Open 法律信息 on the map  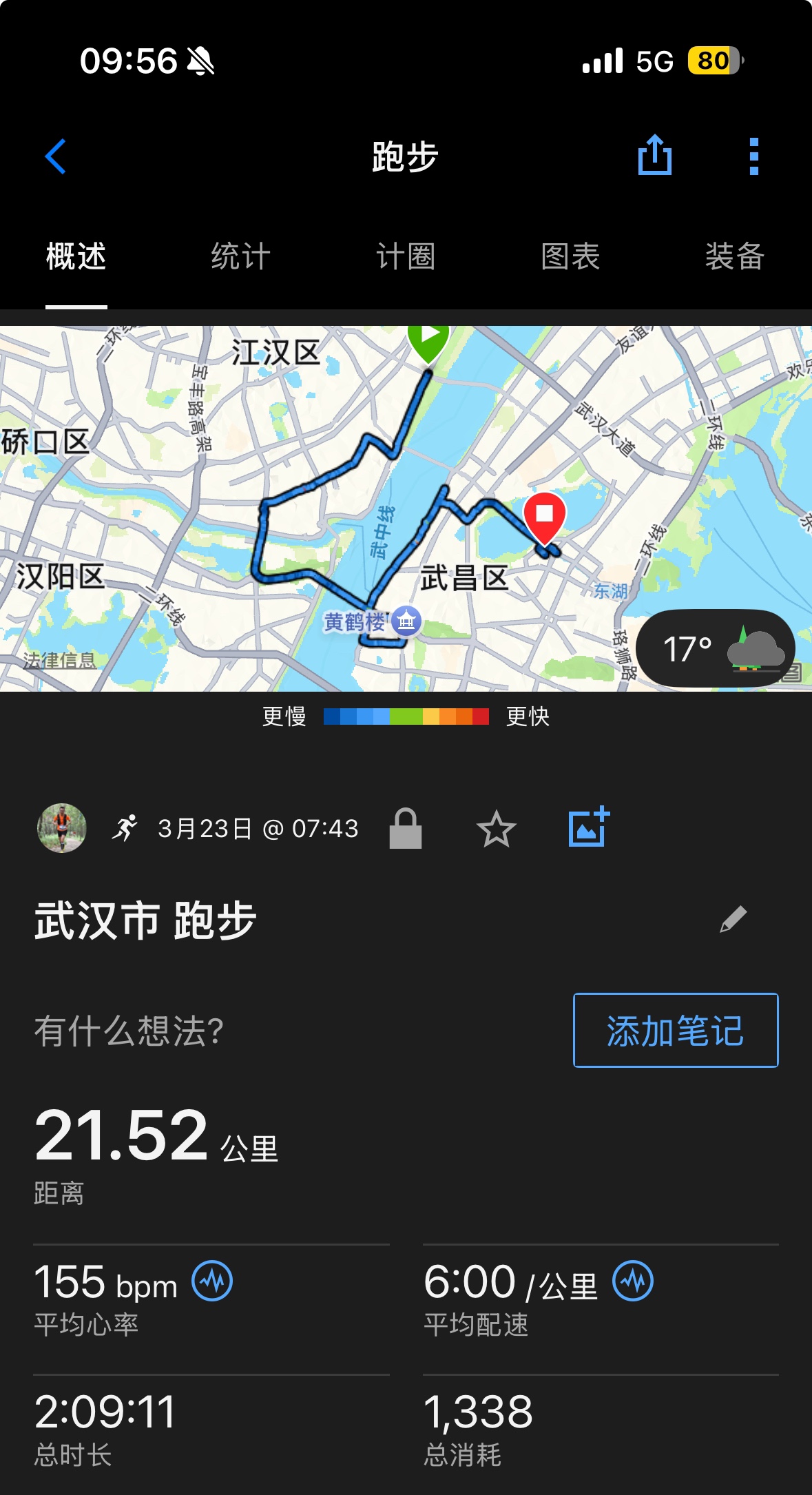pos(59,661)
